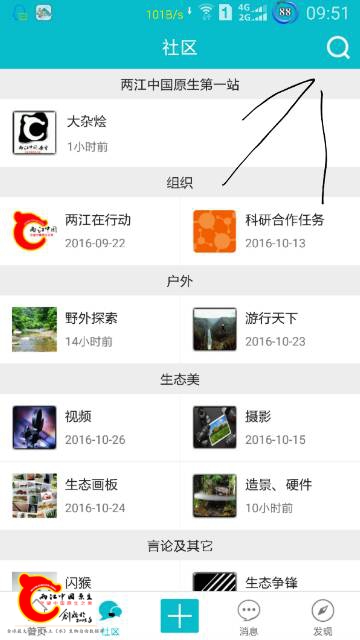Open the 视频 board
The image size is (360, 640).
click(90, 428)
